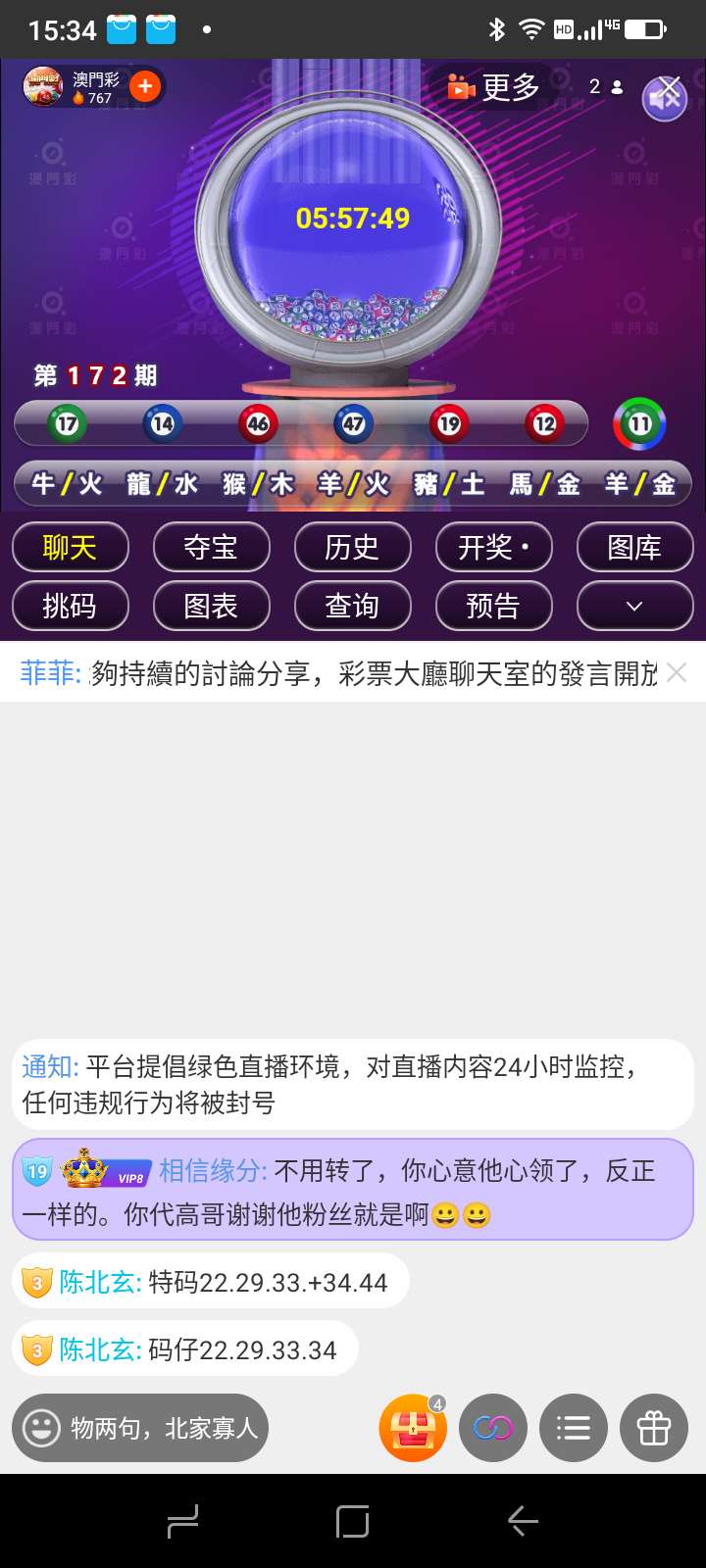The height and width of the screenshot is (1568, 706).
Task: Open the 预告 section
Action: tap(493, 606)
